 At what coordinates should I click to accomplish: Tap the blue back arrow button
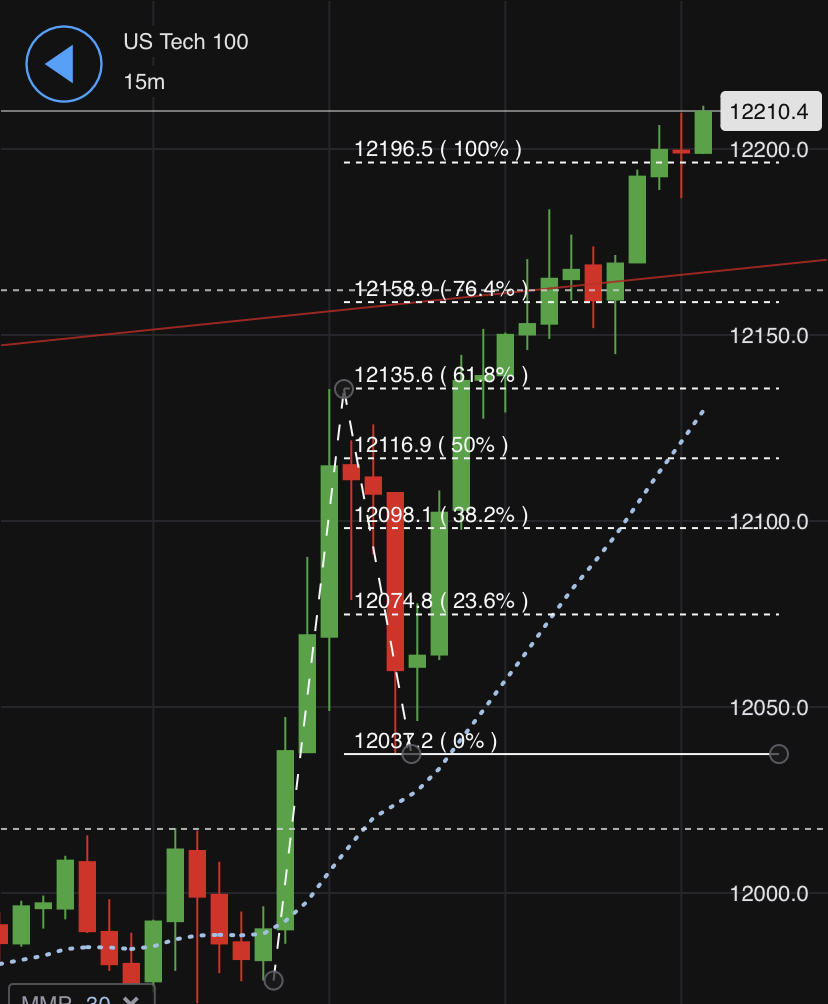[x=63, y=64]
